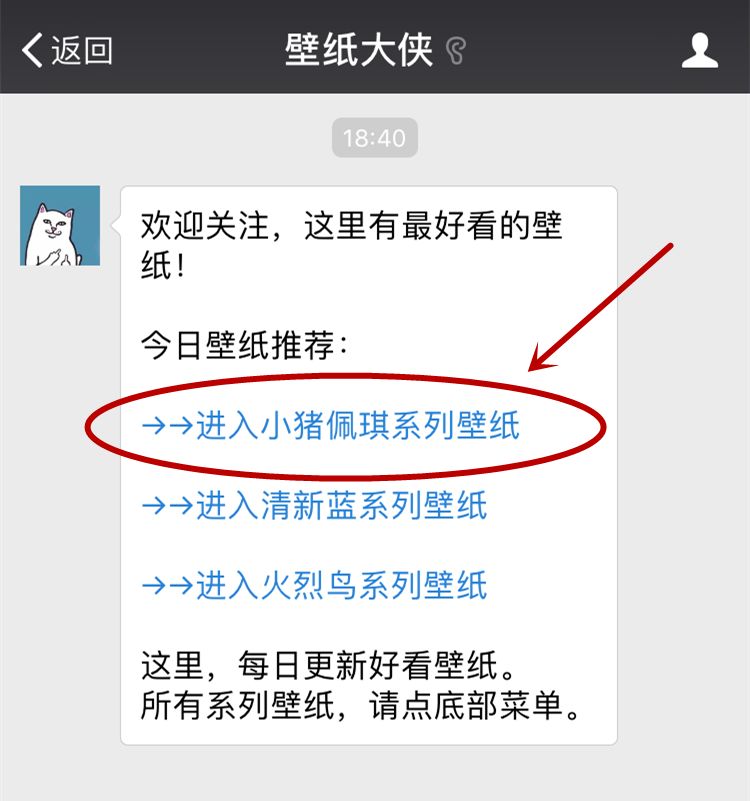Go back using the 返回 button
This screenshot has width=750, height=801.
[x=67, y=50]
